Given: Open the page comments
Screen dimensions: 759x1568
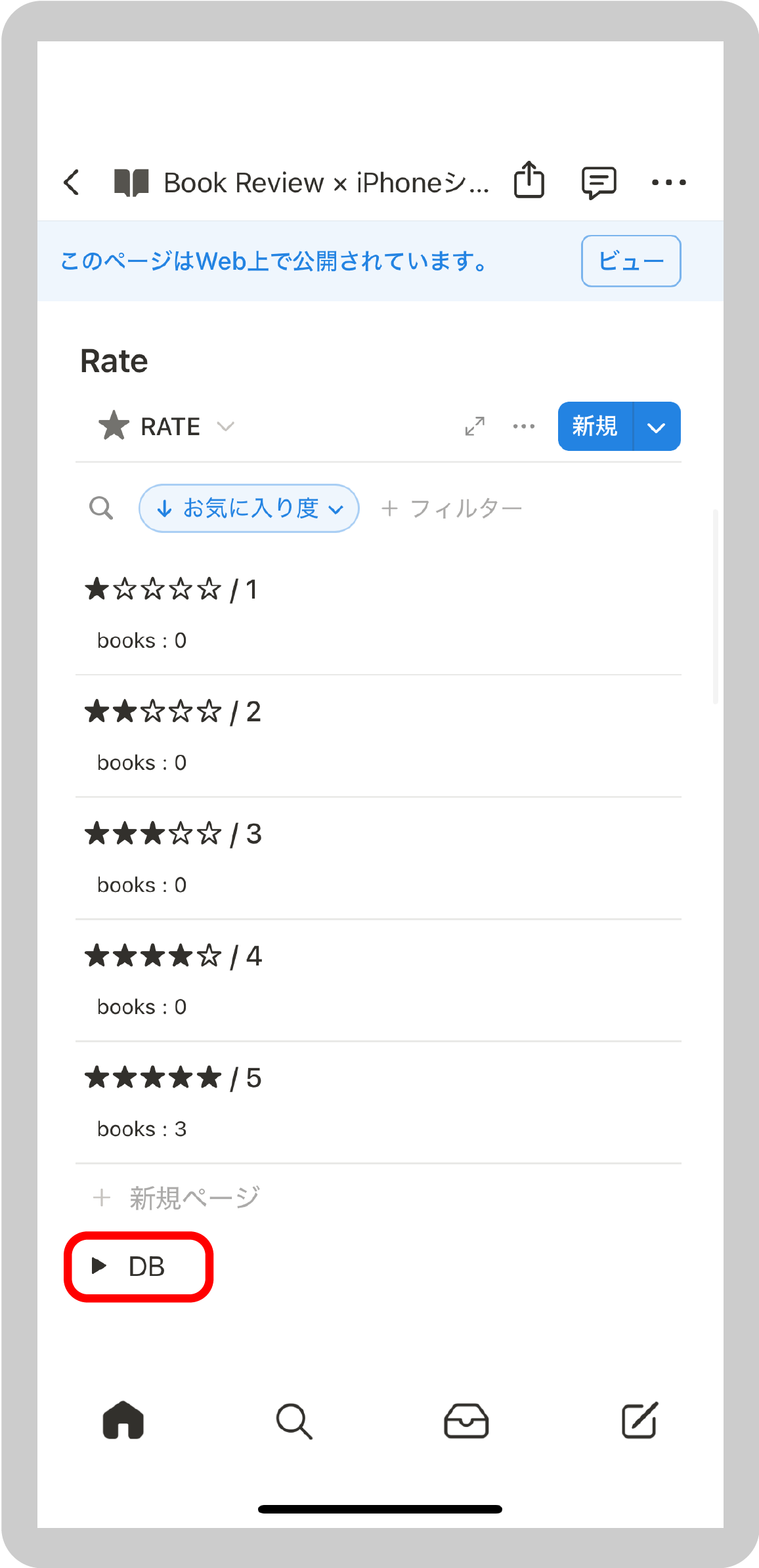Looking at the screenshot, I should click(598, 182).
